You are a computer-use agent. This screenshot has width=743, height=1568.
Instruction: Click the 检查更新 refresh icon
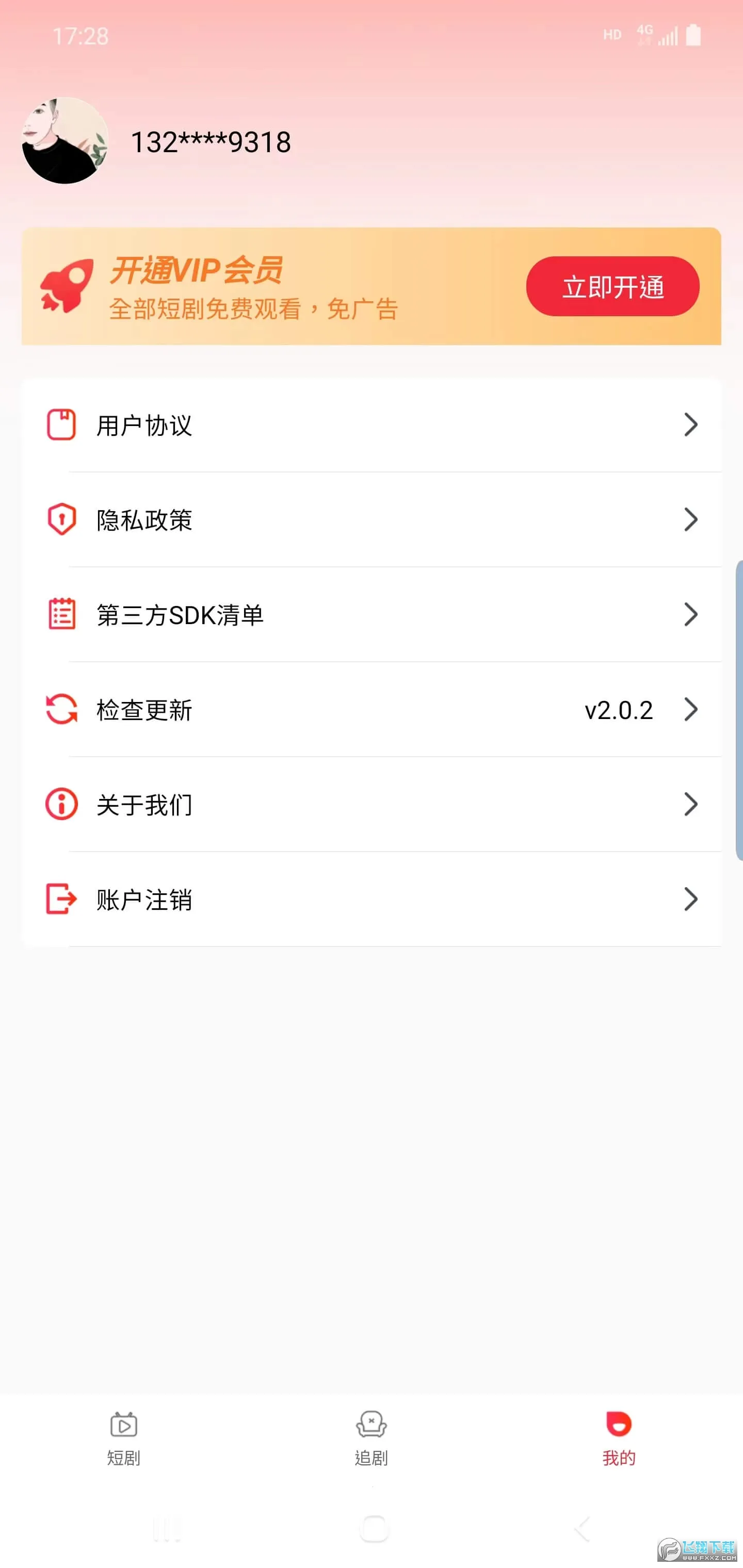click(x=60, y=709)
